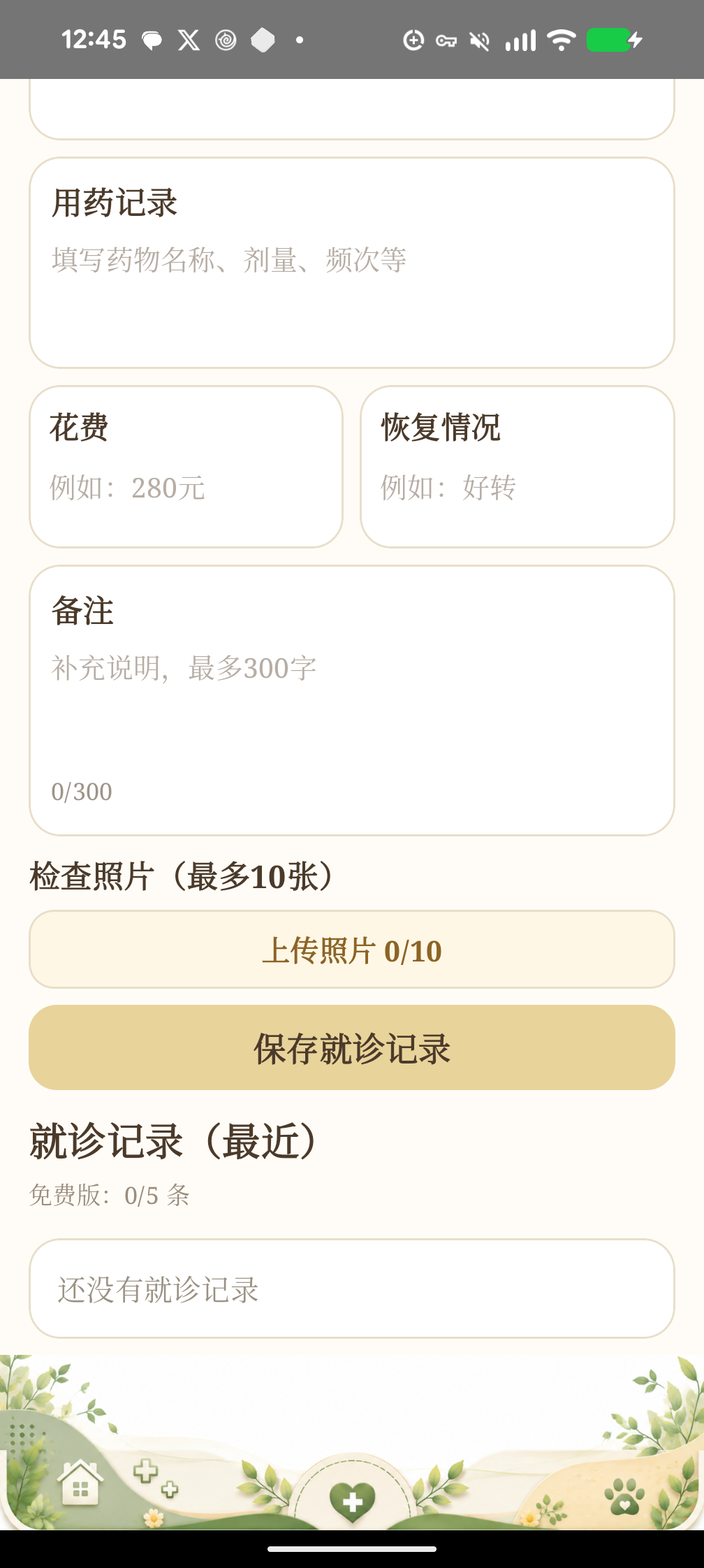Save with 保存就诊记录 button
The image size is (704, 1568).
coord(352,1047)
